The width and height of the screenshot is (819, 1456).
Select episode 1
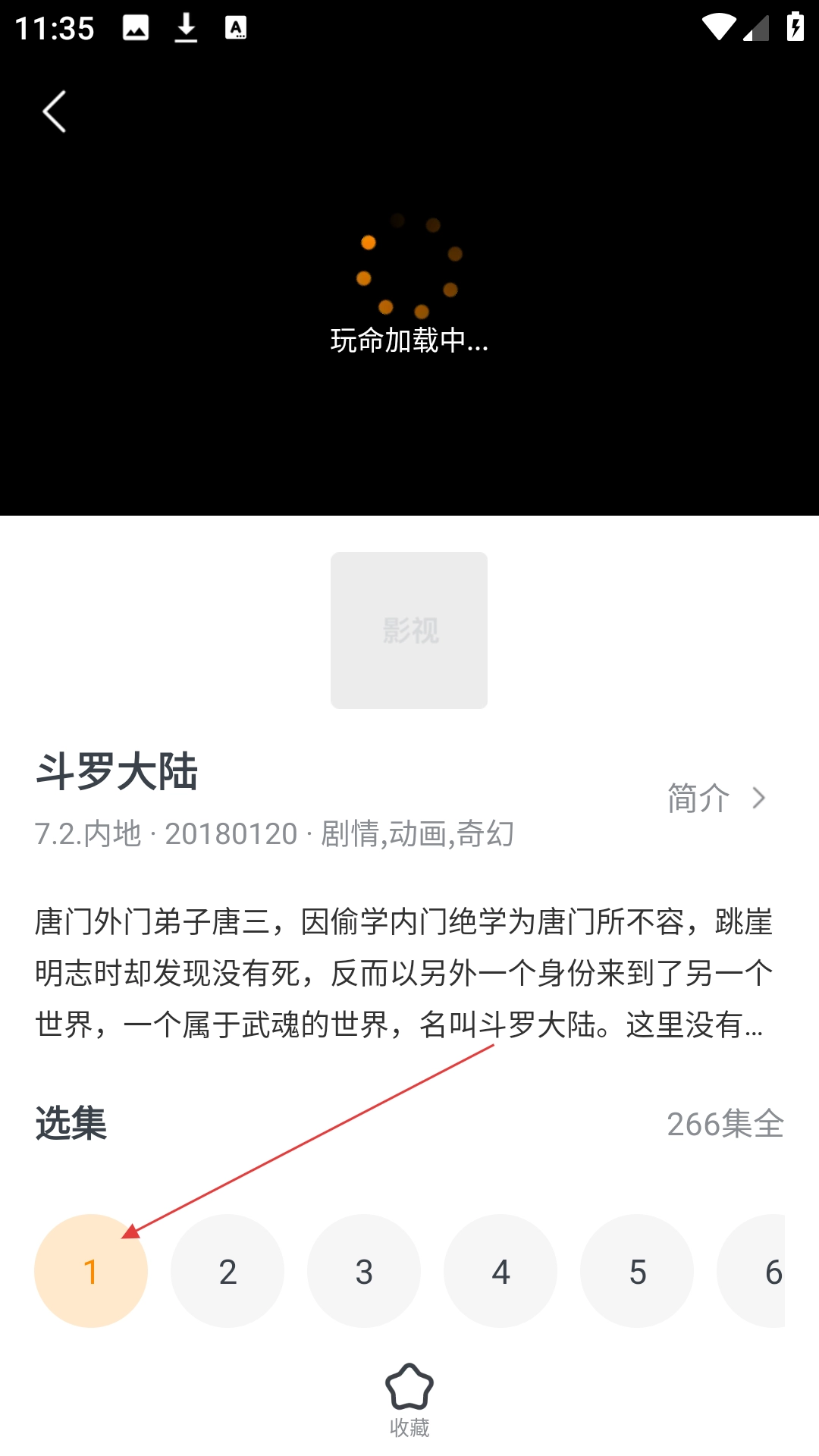click(91, 1271)
